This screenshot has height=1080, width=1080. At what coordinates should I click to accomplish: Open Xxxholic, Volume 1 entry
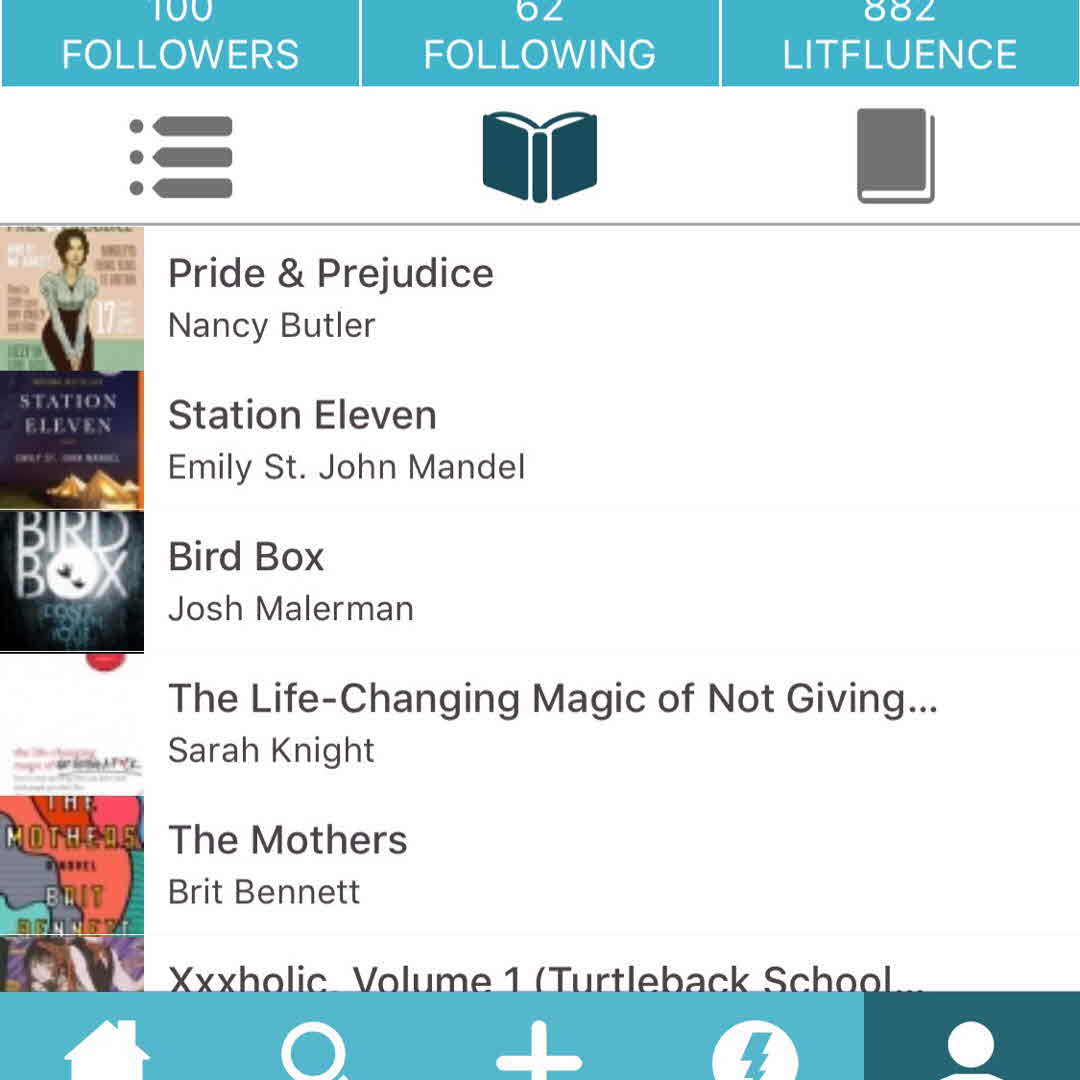coord(540,970)
